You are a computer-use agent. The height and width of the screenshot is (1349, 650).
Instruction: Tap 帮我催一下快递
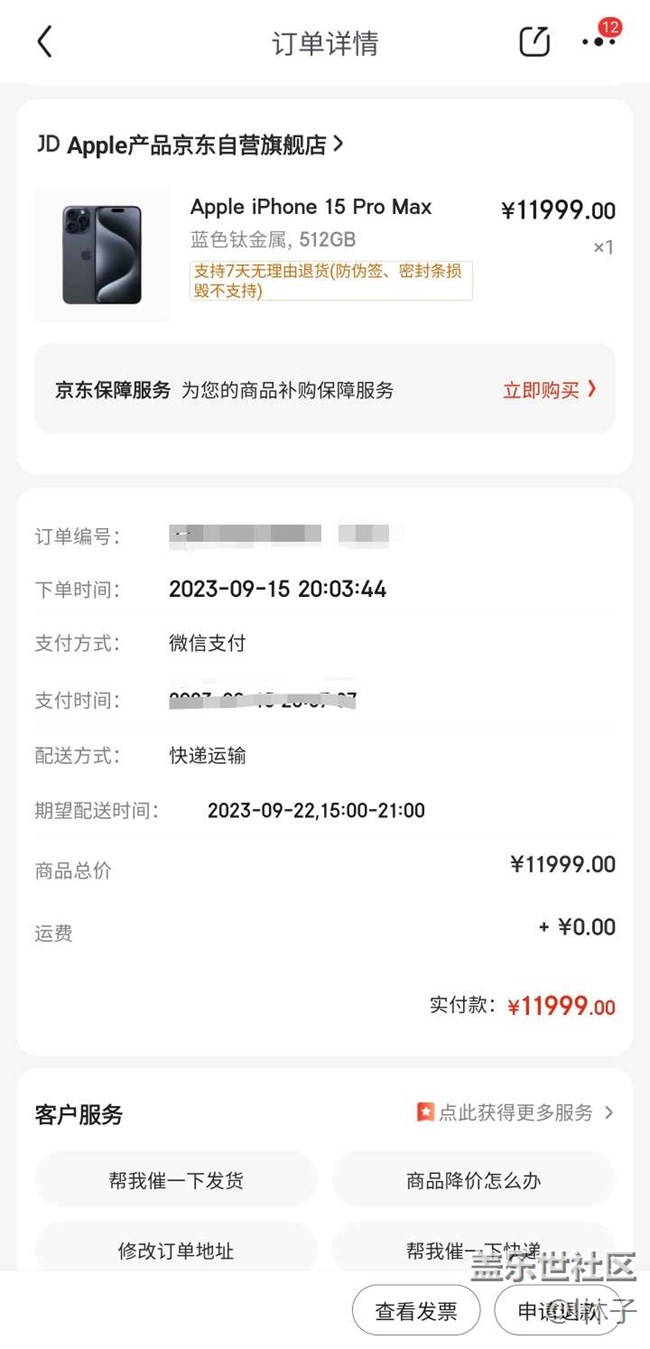(473, 1250)
